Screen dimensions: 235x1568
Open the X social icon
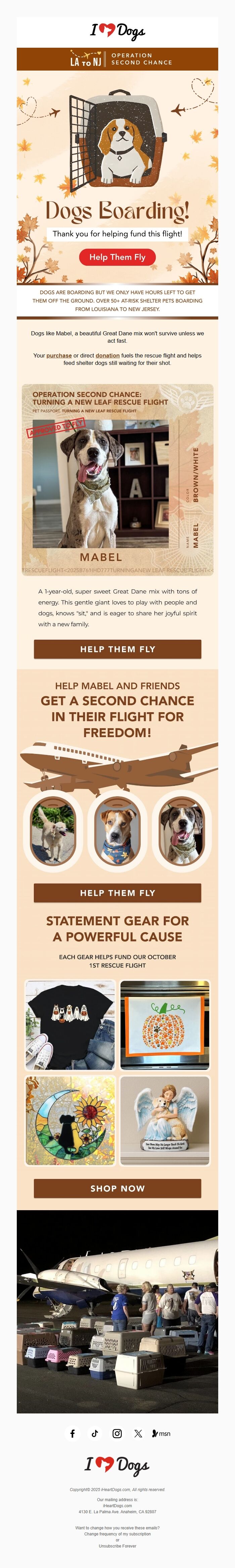(138, 1434)
